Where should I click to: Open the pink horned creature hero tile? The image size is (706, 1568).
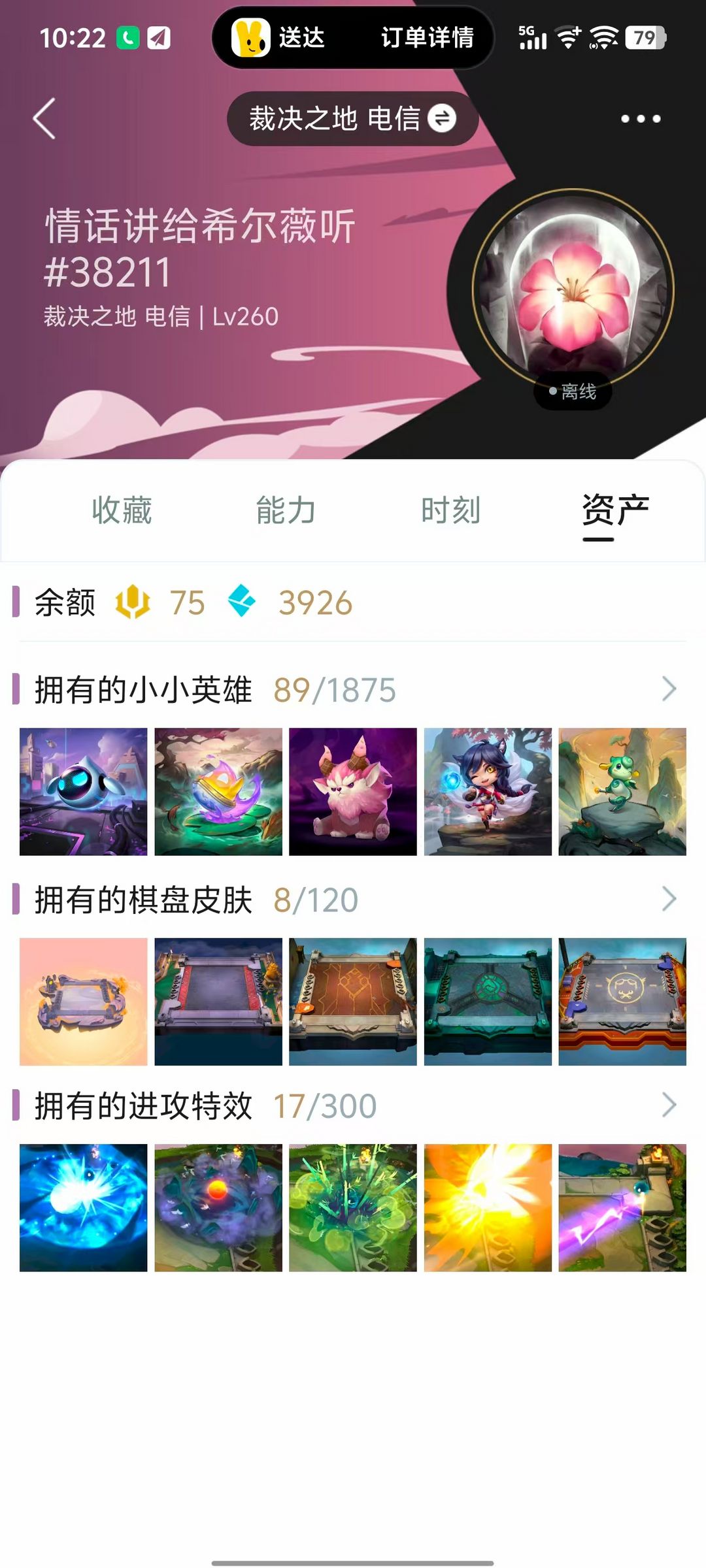pos(353,792)
